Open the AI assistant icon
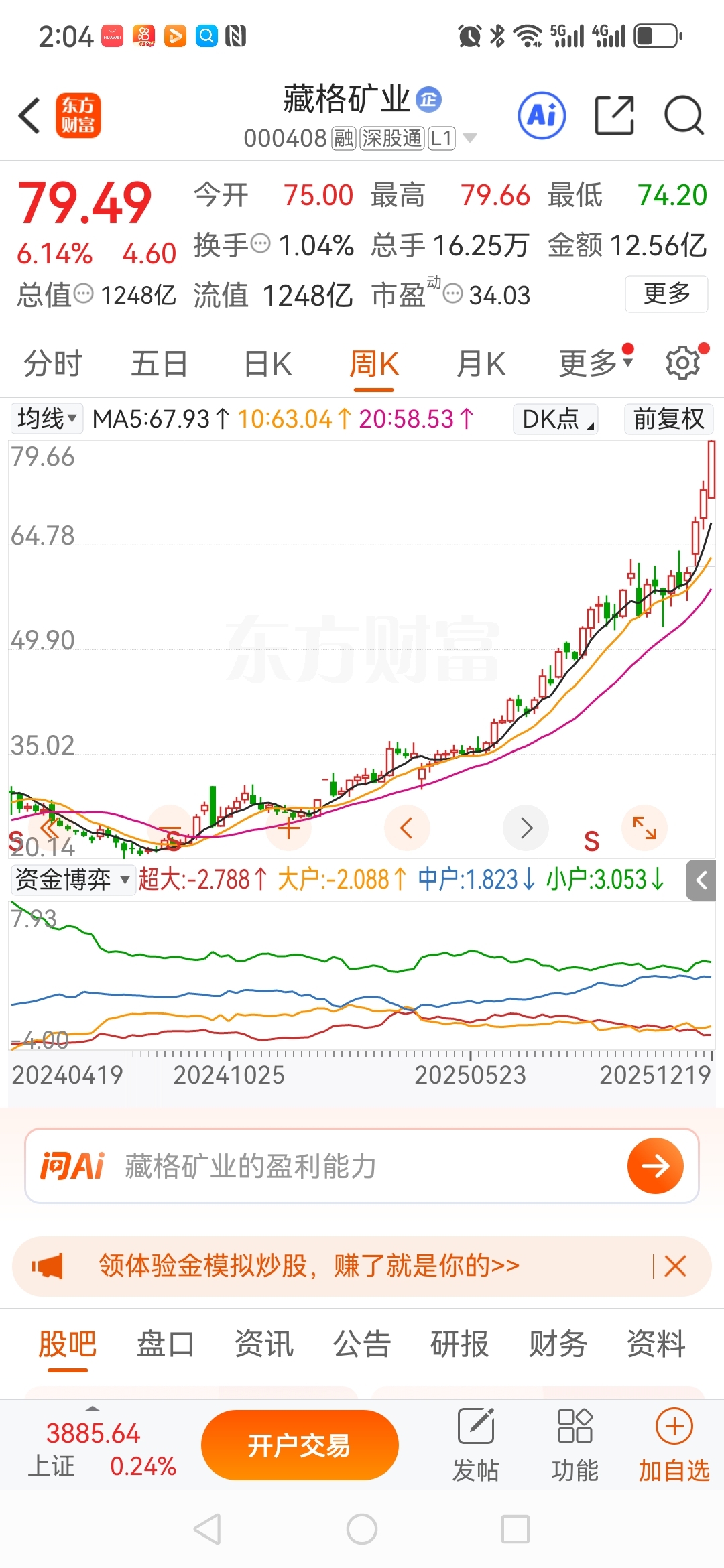 click(x=542, y=116)
